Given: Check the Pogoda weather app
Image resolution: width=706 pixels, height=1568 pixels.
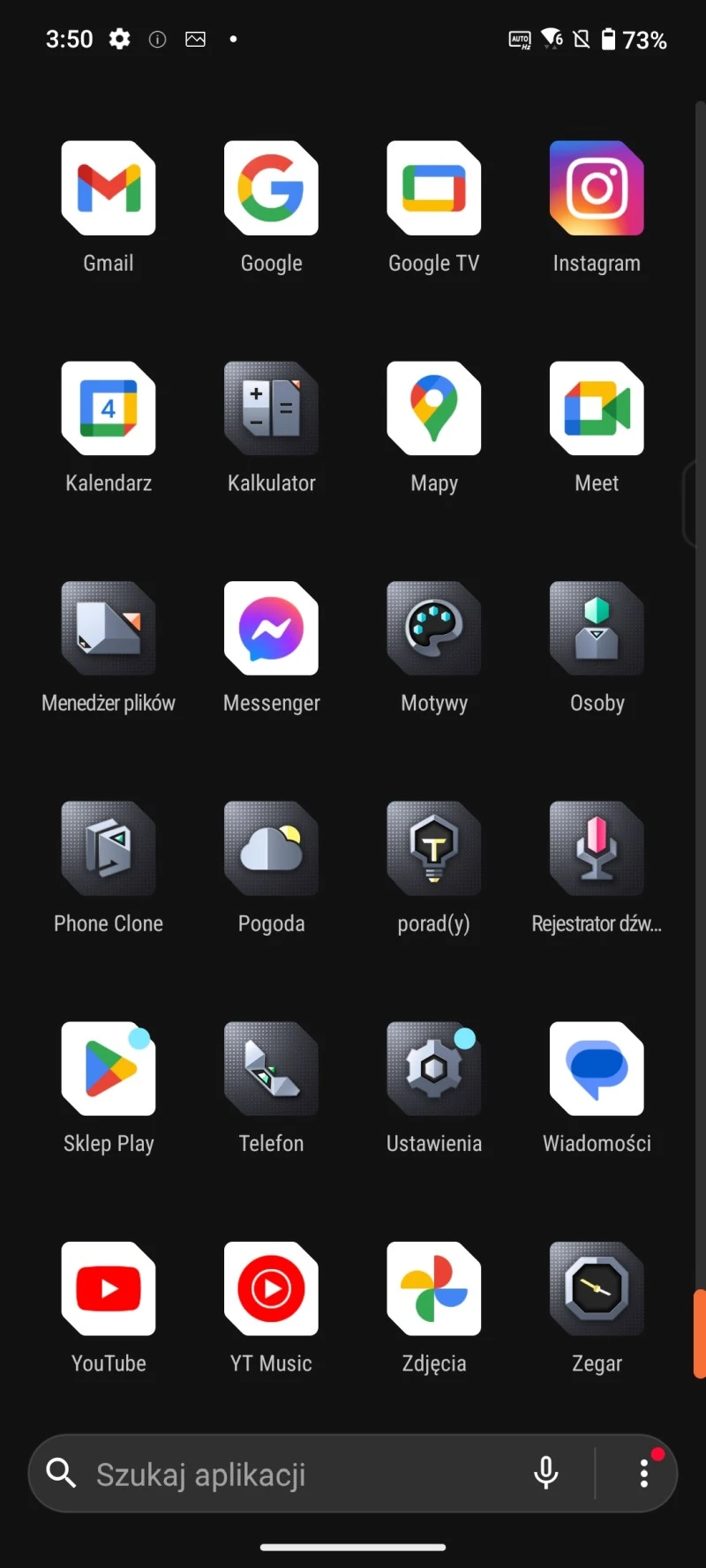Looking at the screenshot, I should click(271, 848).
